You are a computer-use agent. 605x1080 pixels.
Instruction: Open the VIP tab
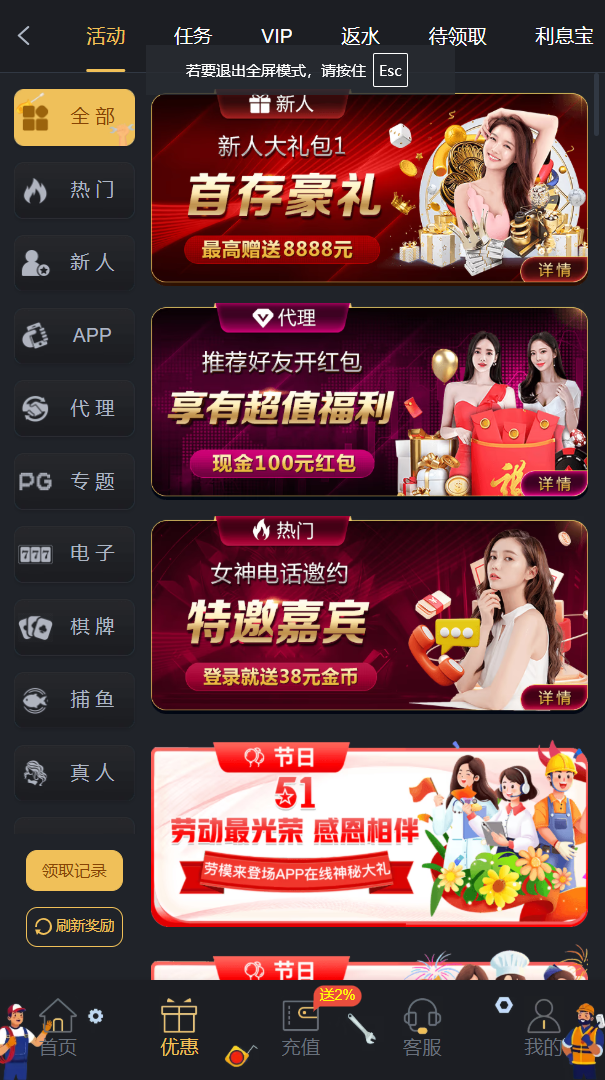click(276, 36)
